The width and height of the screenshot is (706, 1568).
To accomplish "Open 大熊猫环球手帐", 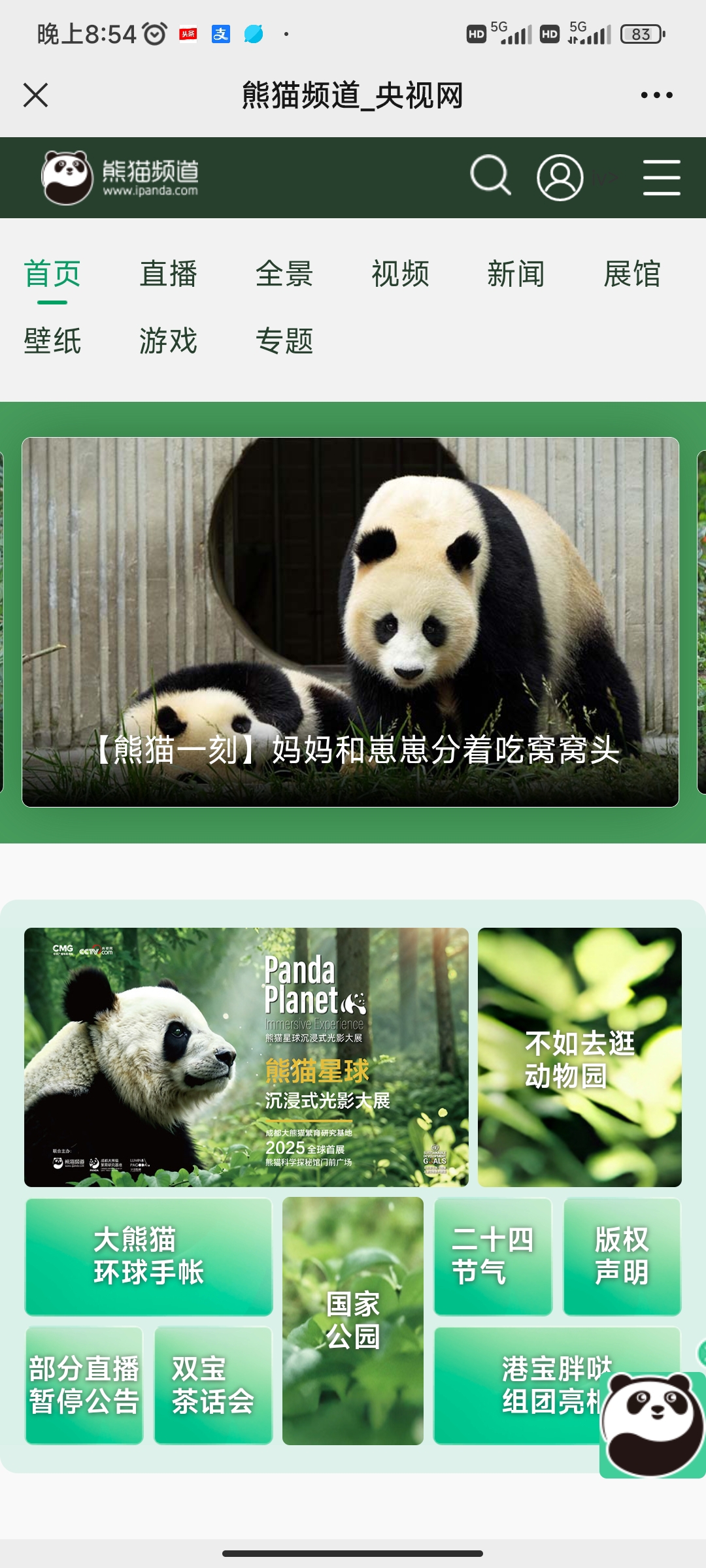I will pos(148,1256).
